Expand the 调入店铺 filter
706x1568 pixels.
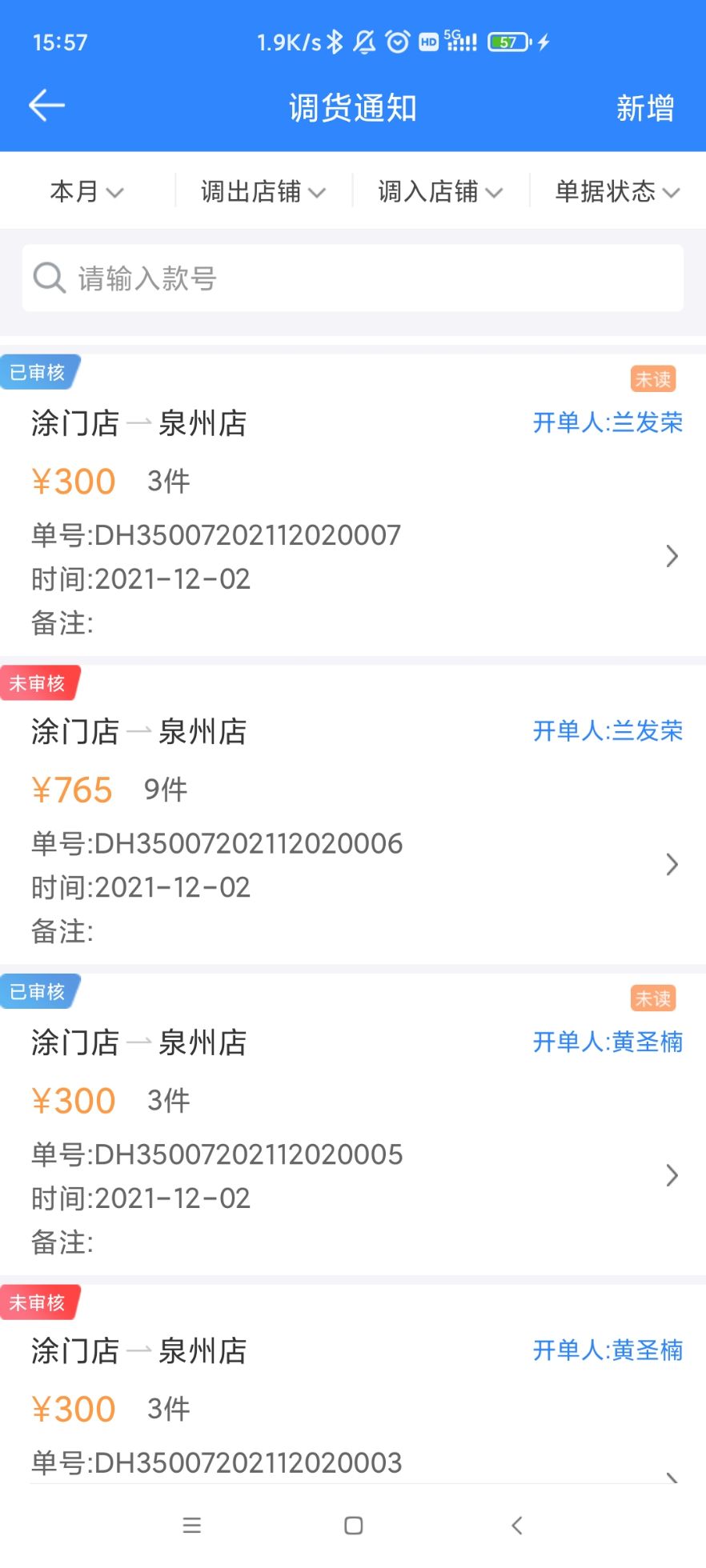(440, 192)
